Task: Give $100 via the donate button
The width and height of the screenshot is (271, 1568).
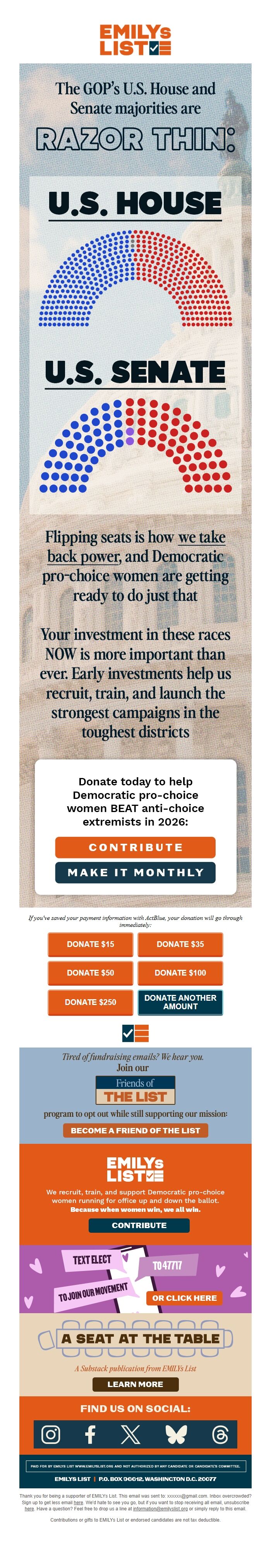Action: click(x=180, y=973)
